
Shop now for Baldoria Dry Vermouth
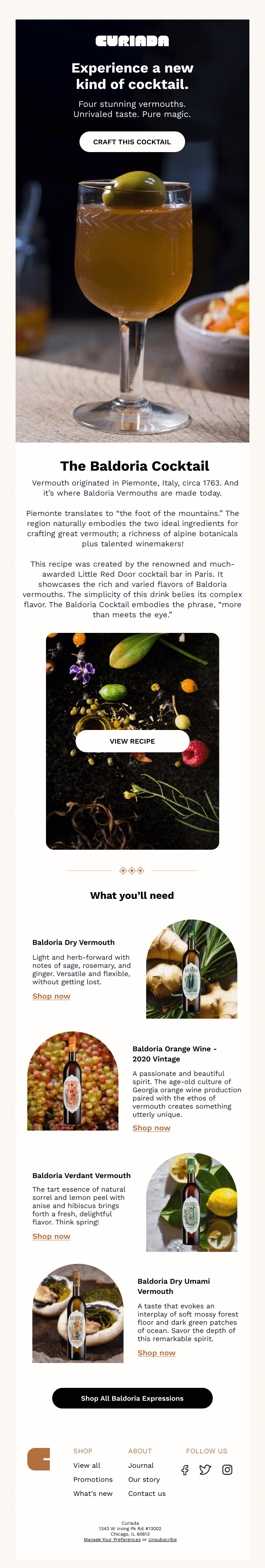tap(51, 996)
